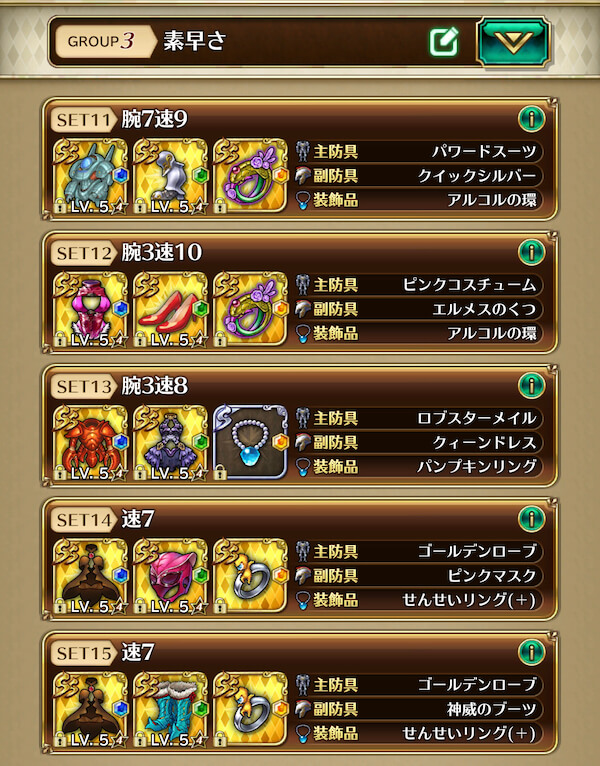The width and height of the screenshot is (600, 766).
Task: Select the SET11 sub armor クイックシルバー icon
Action: click(x=170, y=176)
